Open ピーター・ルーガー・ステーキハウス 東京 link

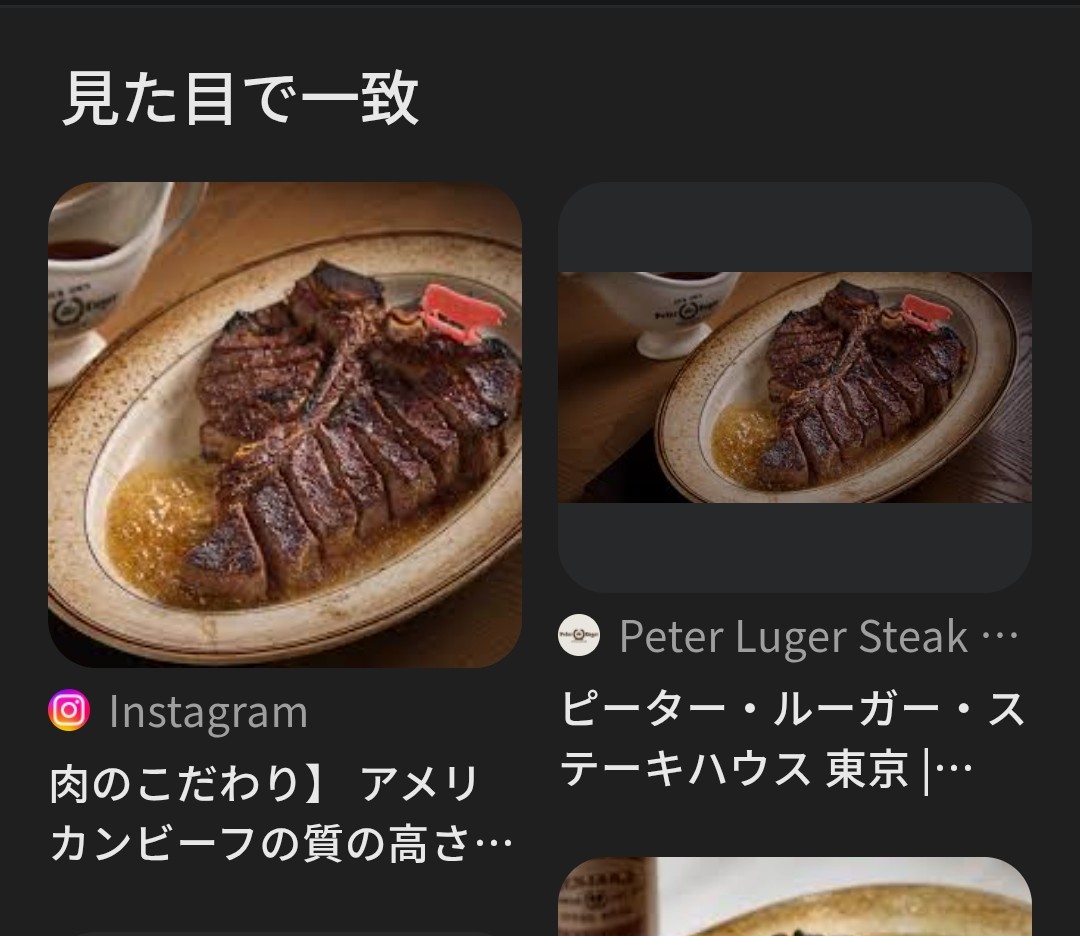point(790,740)
